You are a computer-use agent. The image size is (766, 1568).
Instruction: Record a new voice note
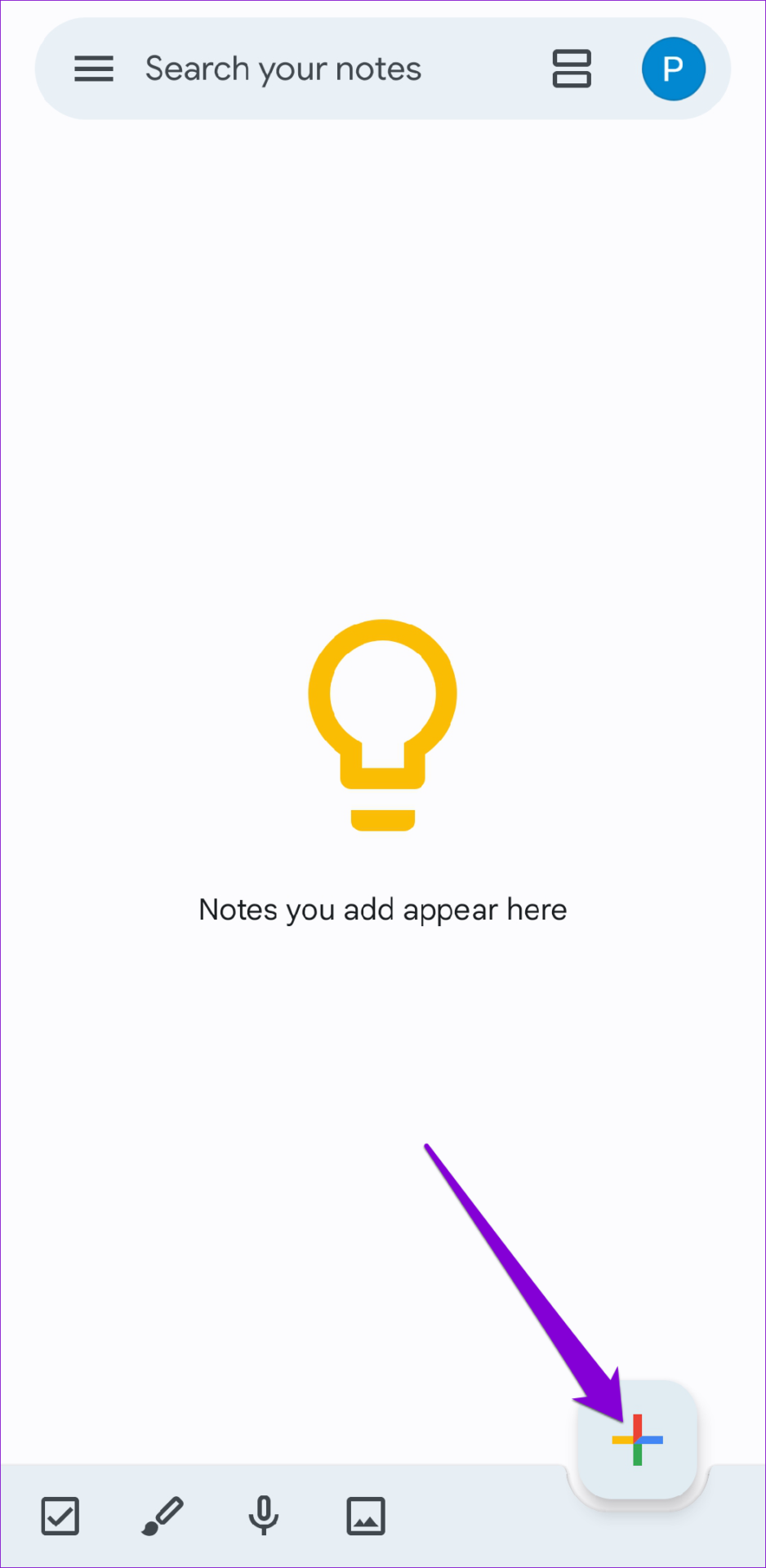(x=264, y=1517)
